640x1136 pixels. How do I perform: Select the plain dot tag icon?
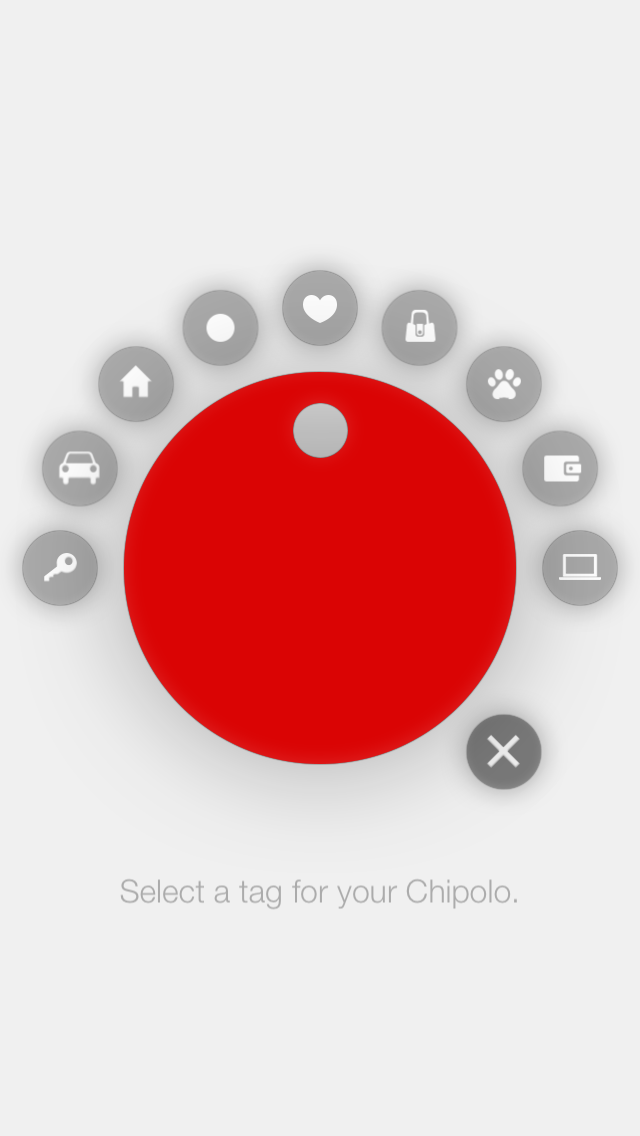pos(220,328)
